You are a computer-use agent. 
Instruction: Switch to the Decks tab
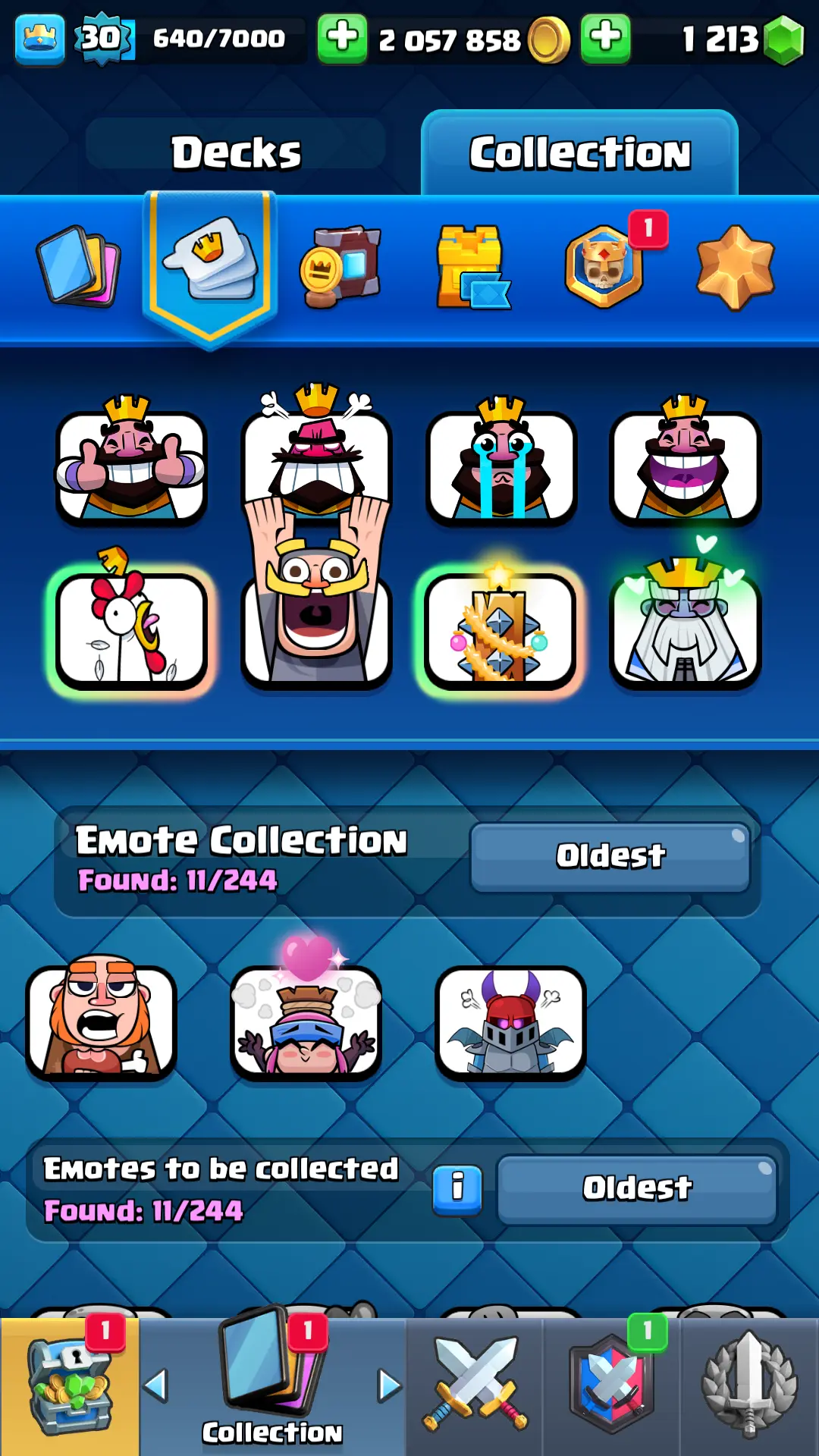pyautogui.click(x=236, y=152)
